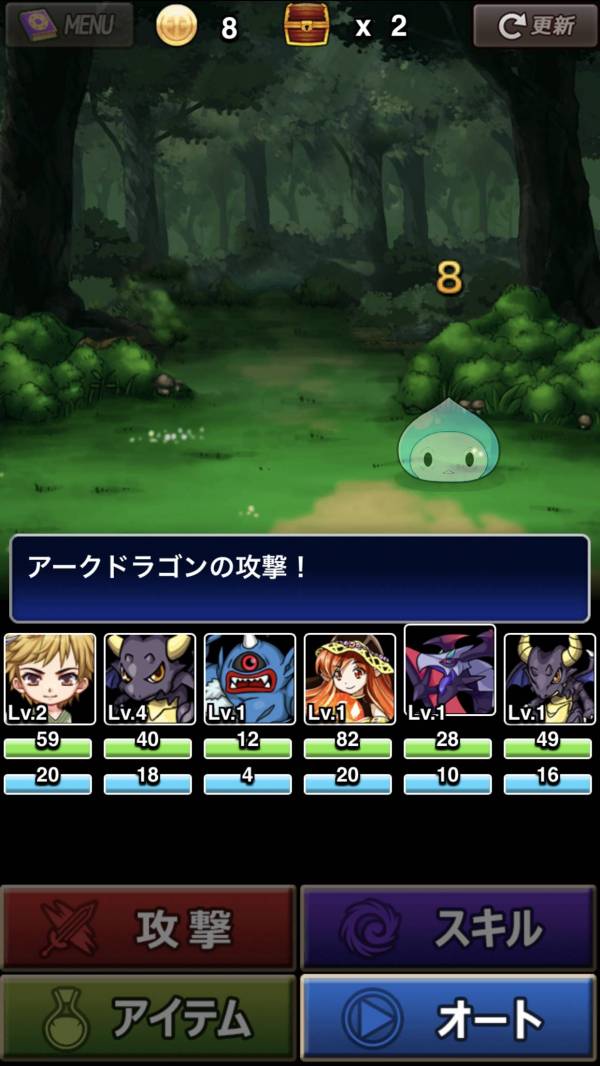
Task: Select the orange-haired girl portrait
Action: click(350, 679)
